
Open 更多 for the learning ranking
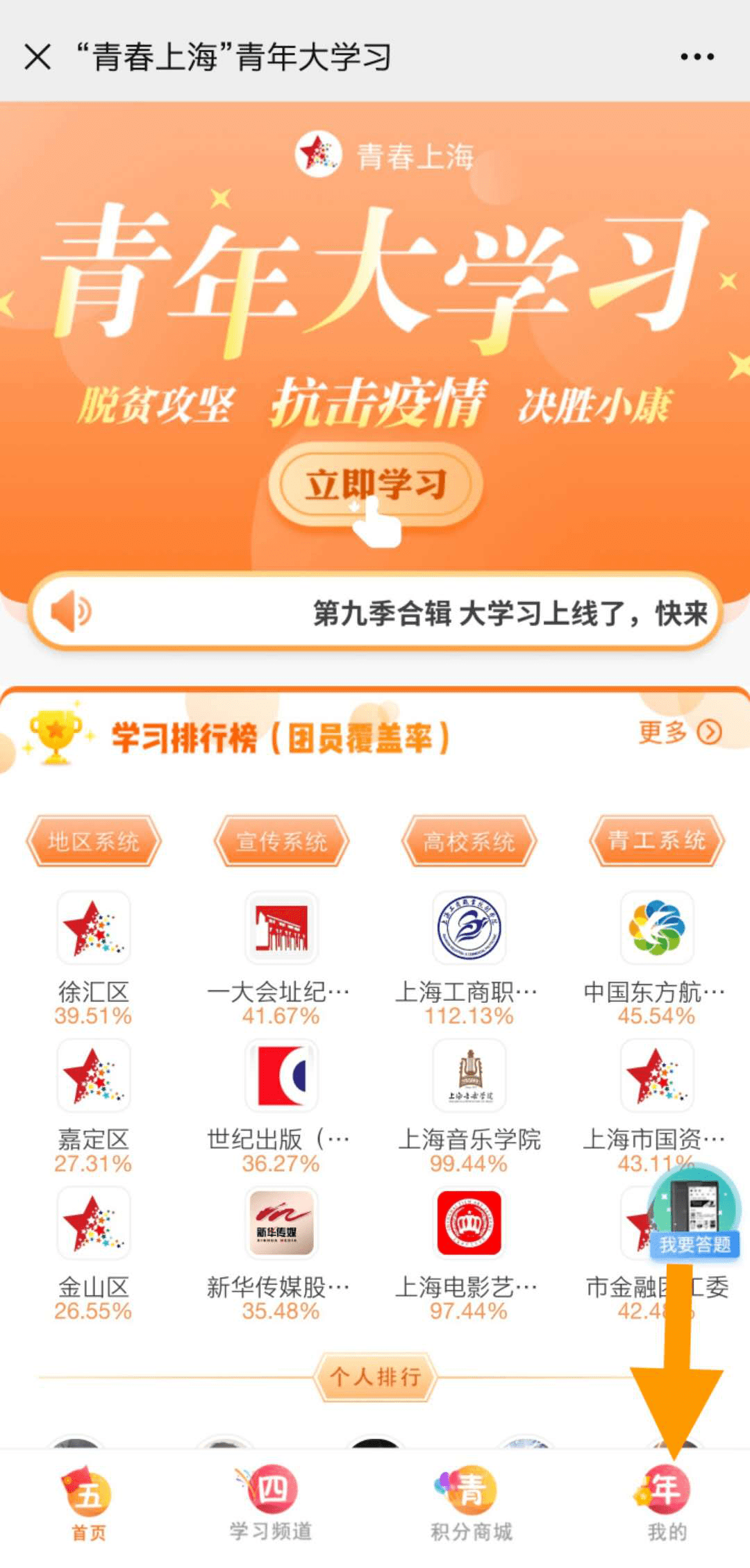point(679,732)
